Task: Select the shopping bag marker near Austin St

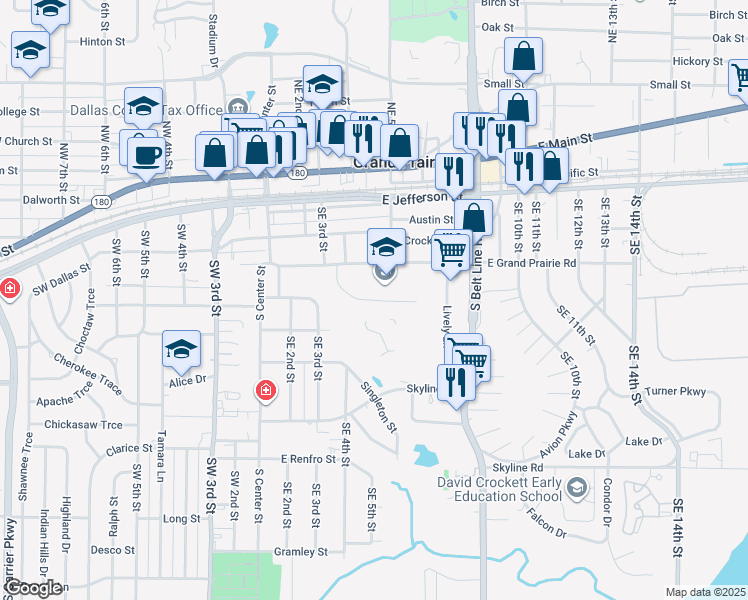Action: [473, 220]
